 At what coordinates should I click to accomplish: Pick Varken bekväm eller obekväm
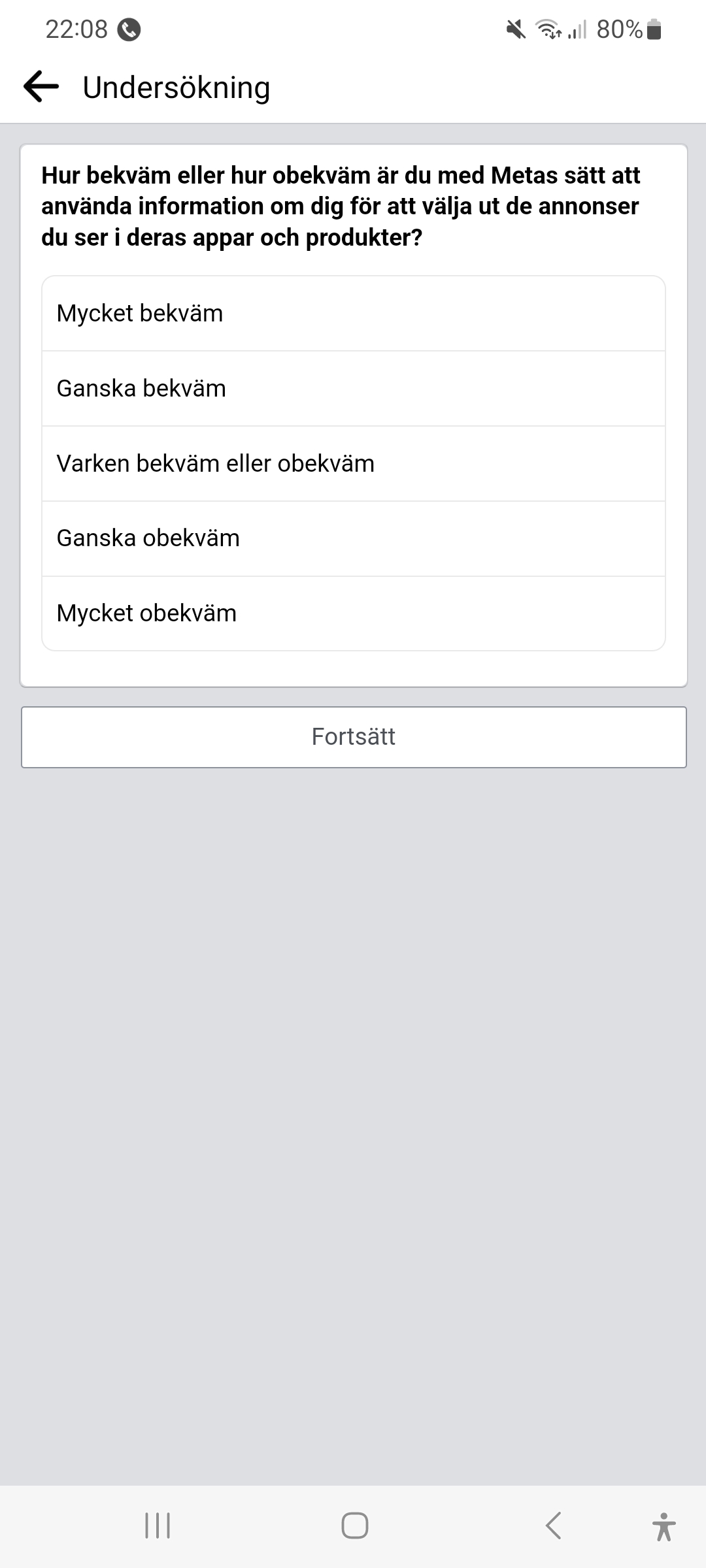(x=353, y=464)
